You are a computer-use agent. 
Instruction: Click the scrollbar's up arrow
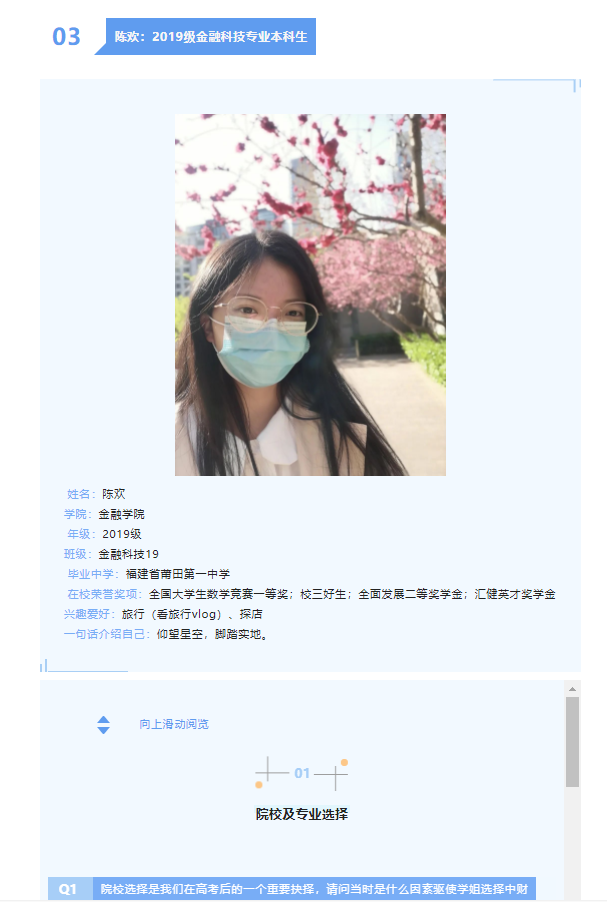[x=572, y=689]
